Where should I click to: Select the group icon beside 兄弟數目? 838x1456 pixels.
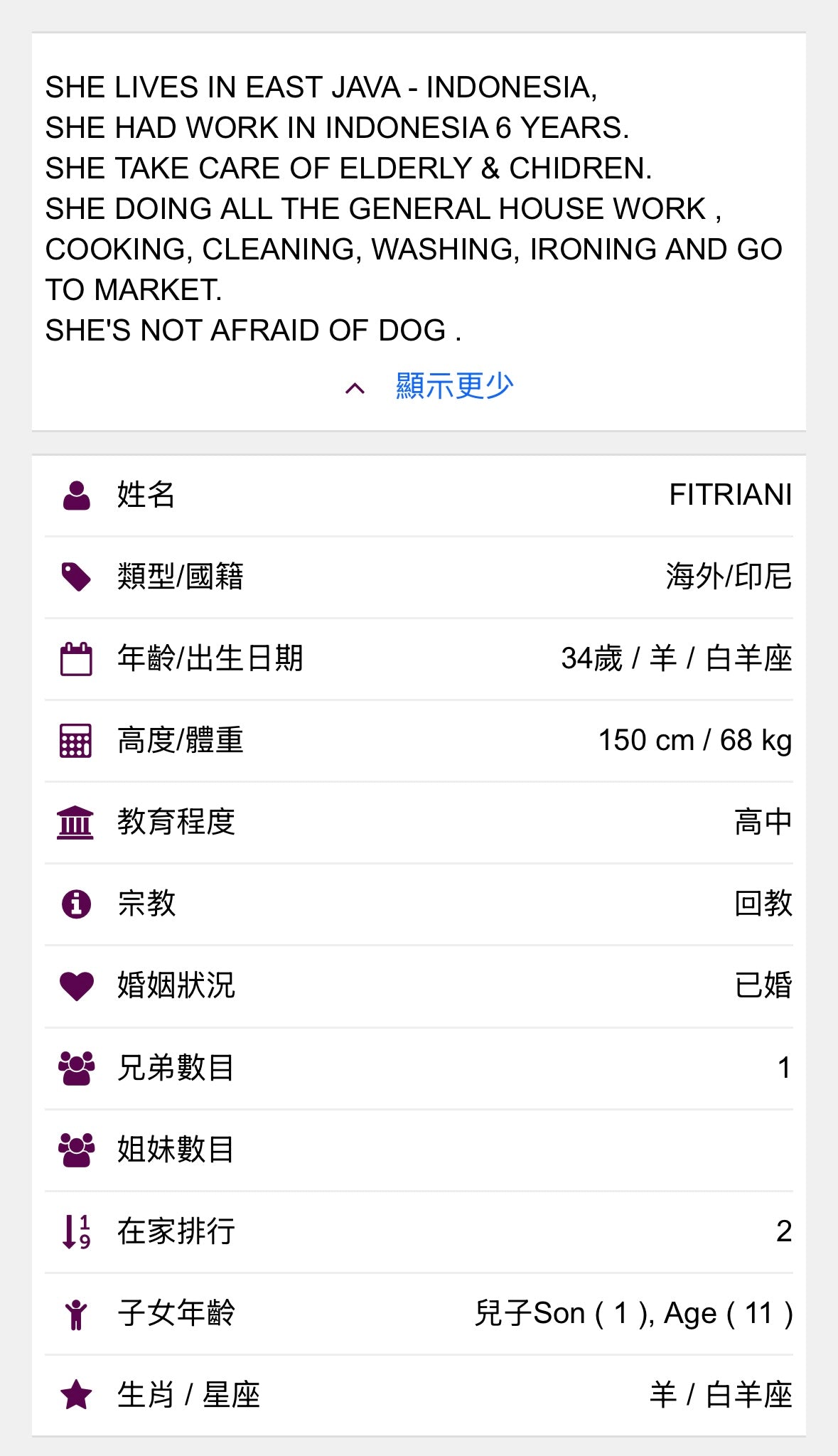click(77, 1066)
